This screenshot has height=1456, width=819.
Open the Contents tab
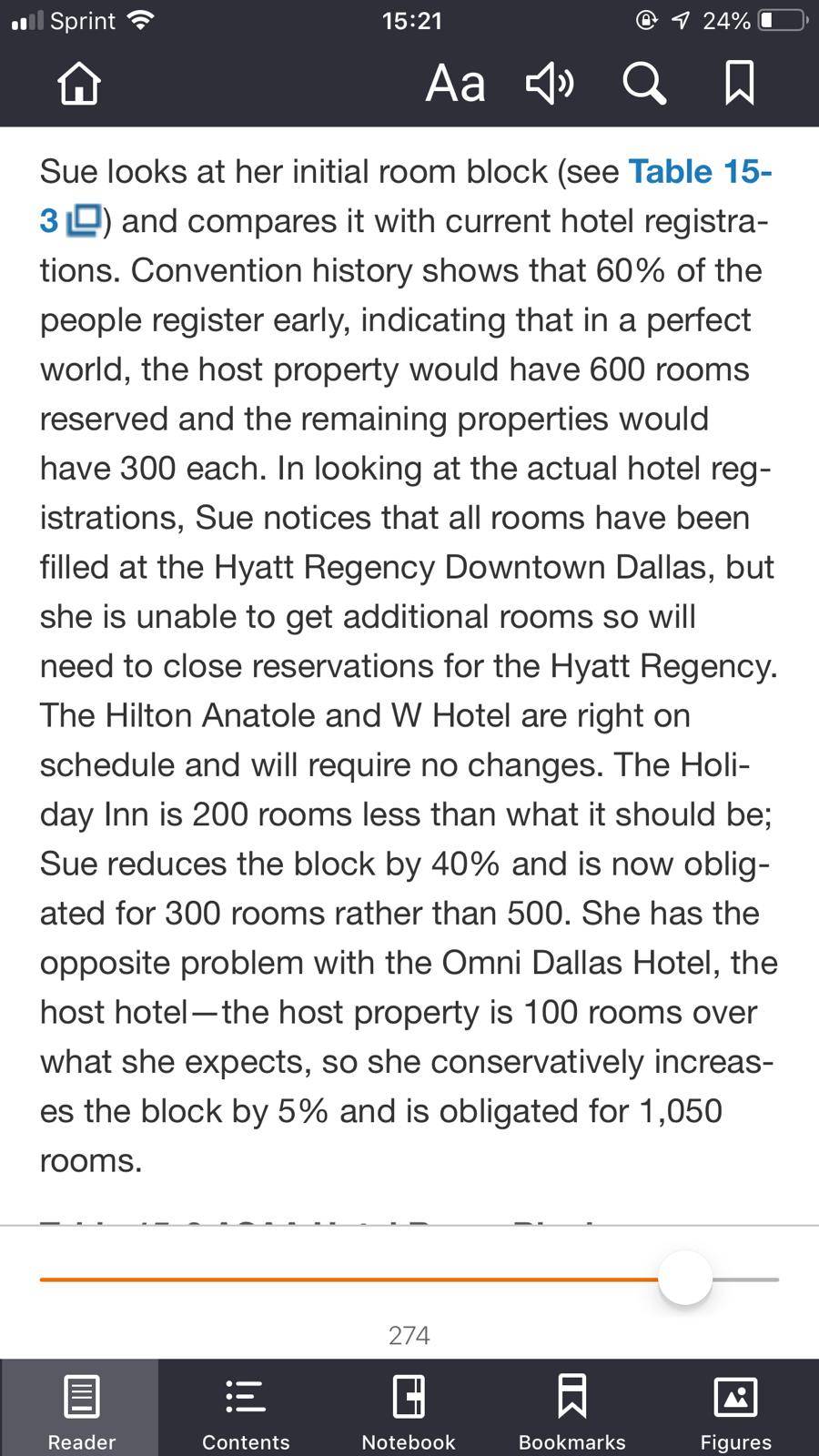coord(246,1408)
